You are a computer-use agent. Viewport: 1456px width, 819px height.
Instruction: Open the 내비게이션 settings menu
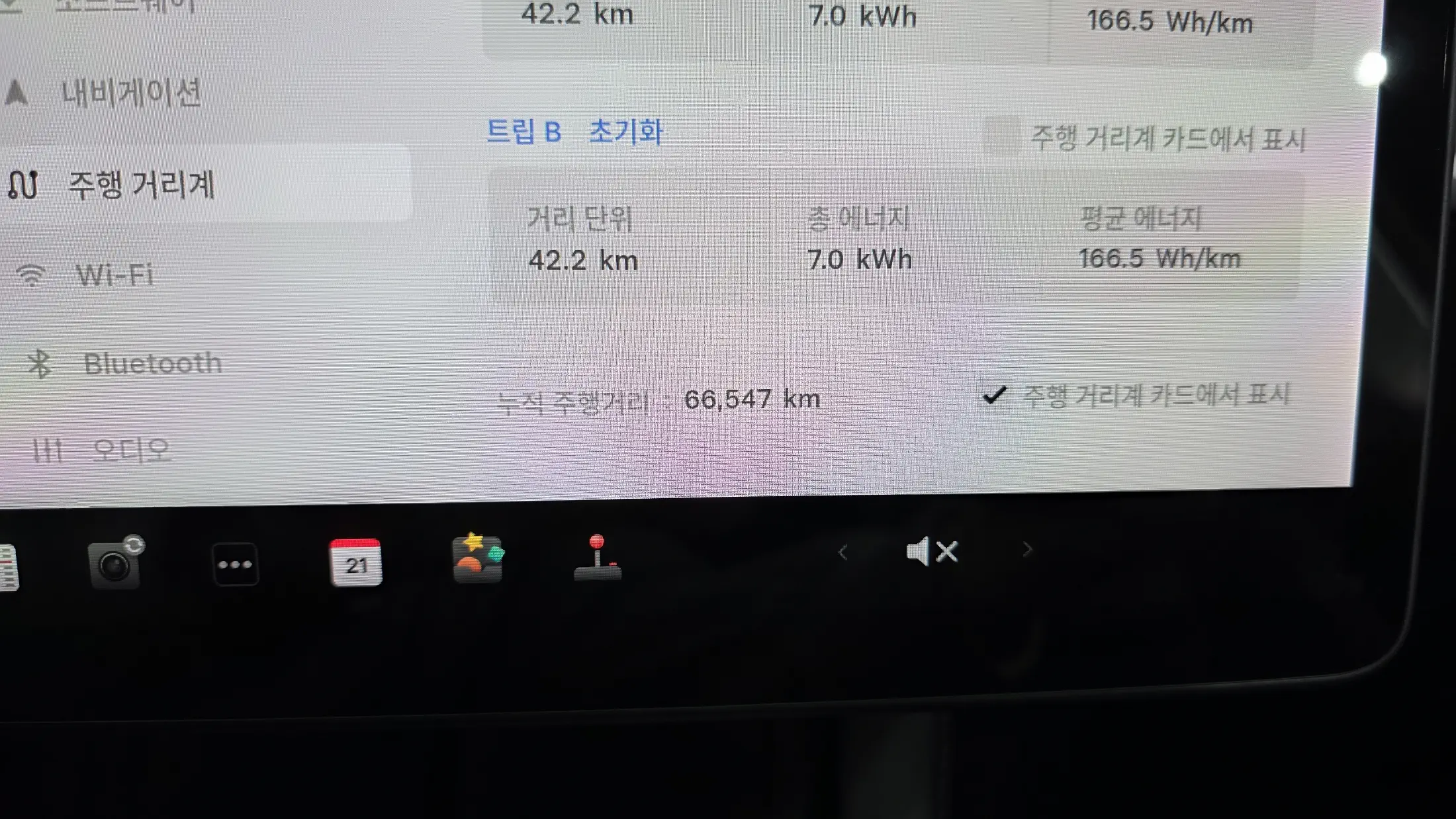pos(130,93)
